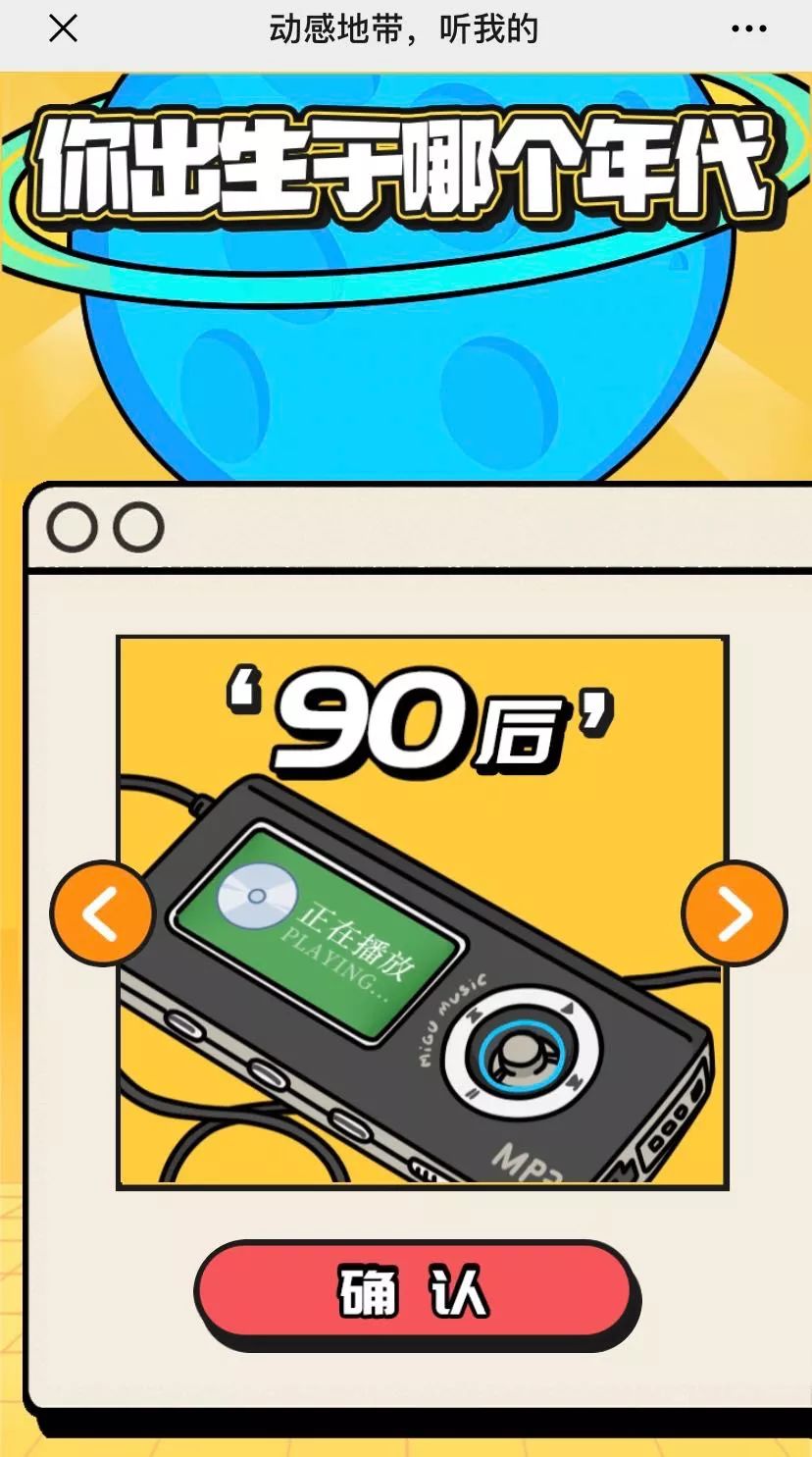This screenshot has width=812, height=1457.
Task: Open the three-dot overflow menu
Action: (748, 29)
